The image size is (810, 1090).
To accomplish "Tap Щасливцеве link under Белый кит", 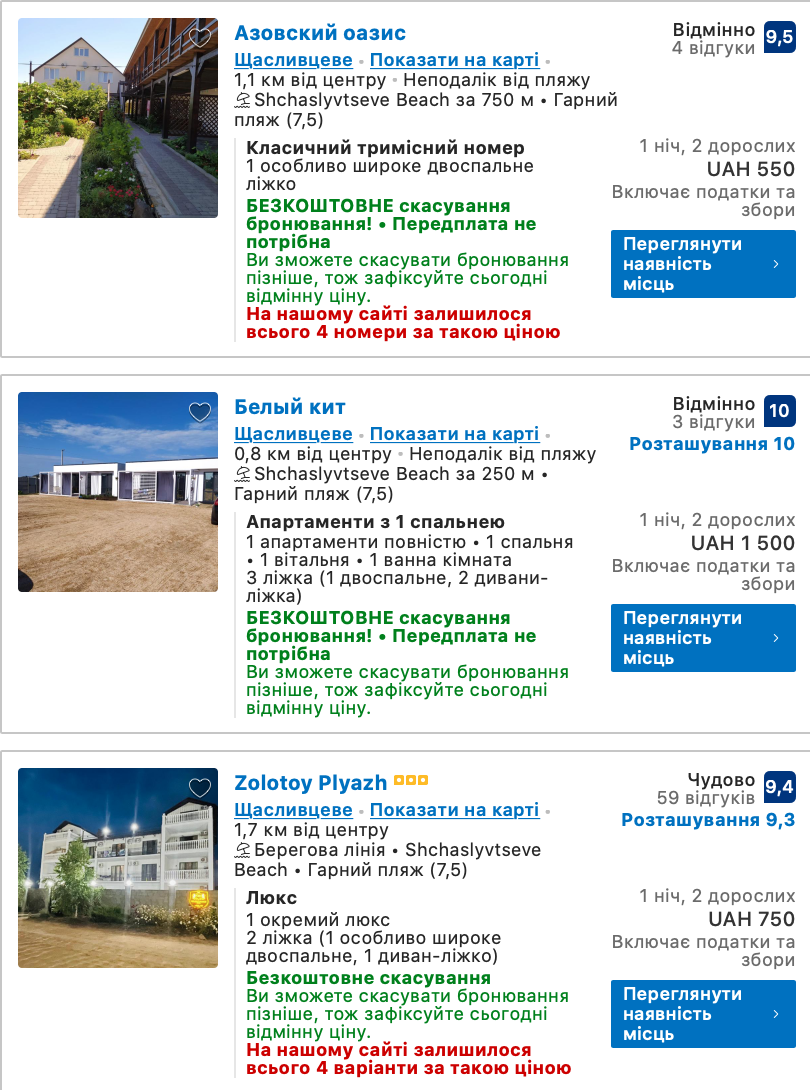I will tap(293, 434).
